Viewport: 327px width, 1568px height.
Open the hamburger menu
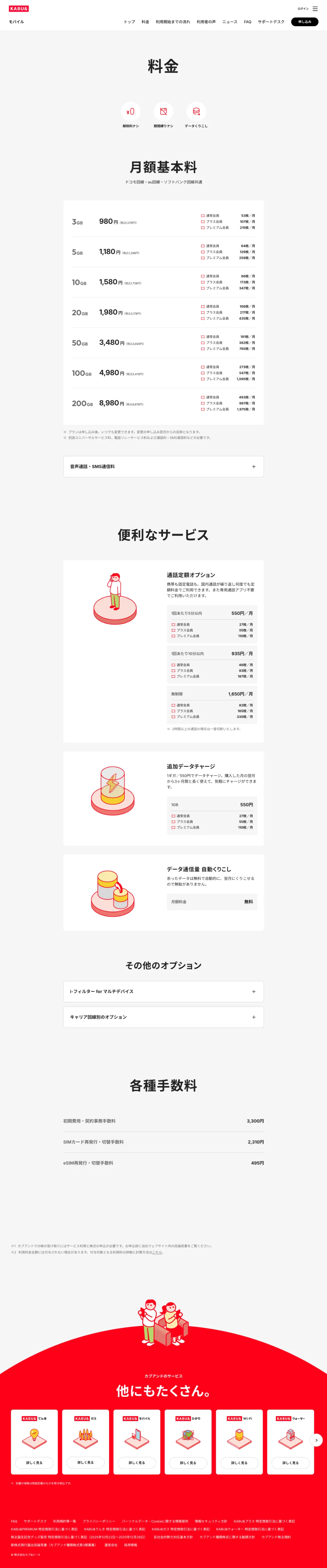[315, 8]
